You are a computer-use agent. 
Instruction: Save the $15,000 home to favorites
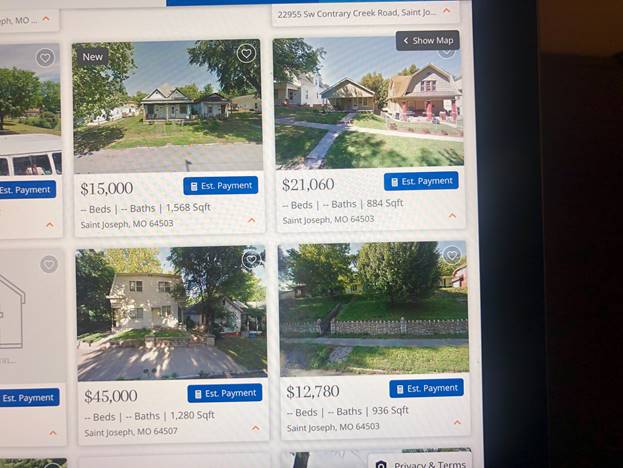pyautogui.click(x=246, y=54)
